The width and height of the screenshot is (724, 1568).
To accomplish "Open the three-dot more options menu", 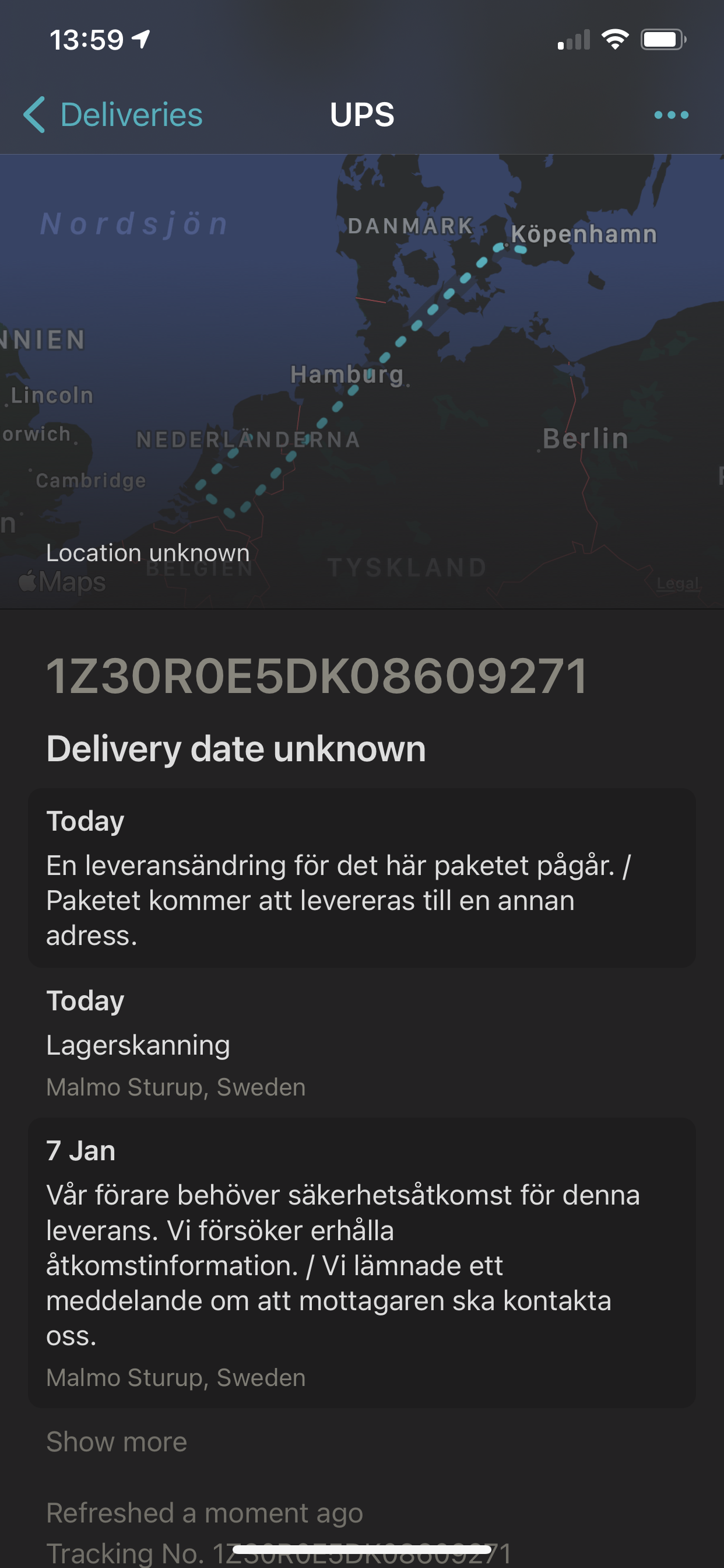I will (x=671, y=115).
